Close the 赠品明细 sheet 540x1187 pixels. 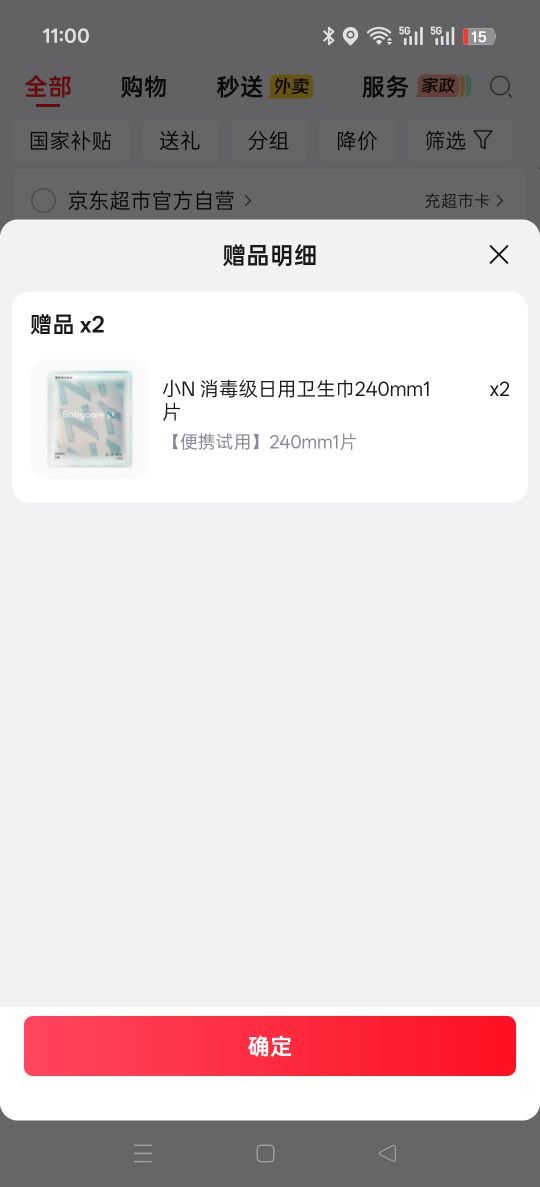(498, 255)
